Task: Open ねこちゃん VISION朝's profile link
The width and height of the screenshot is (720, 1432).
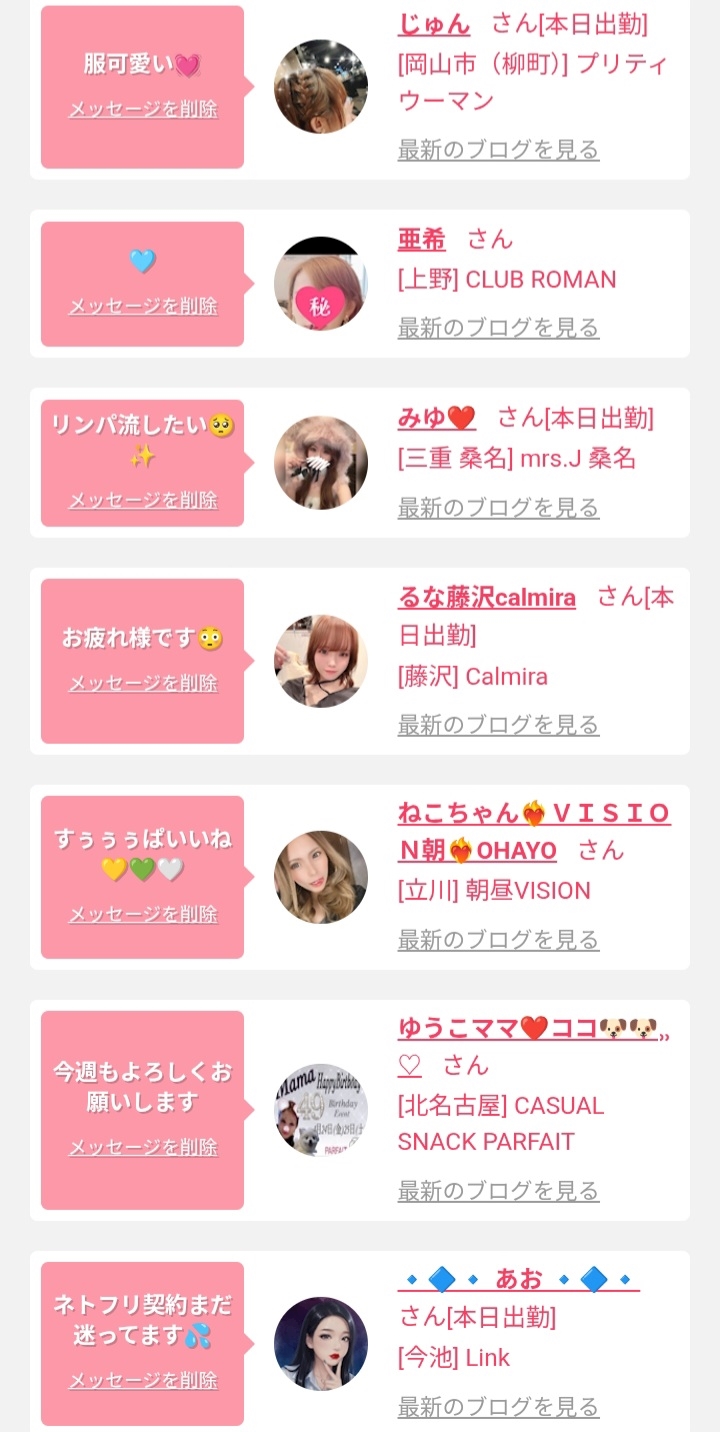Action: [x=534, y=832]
